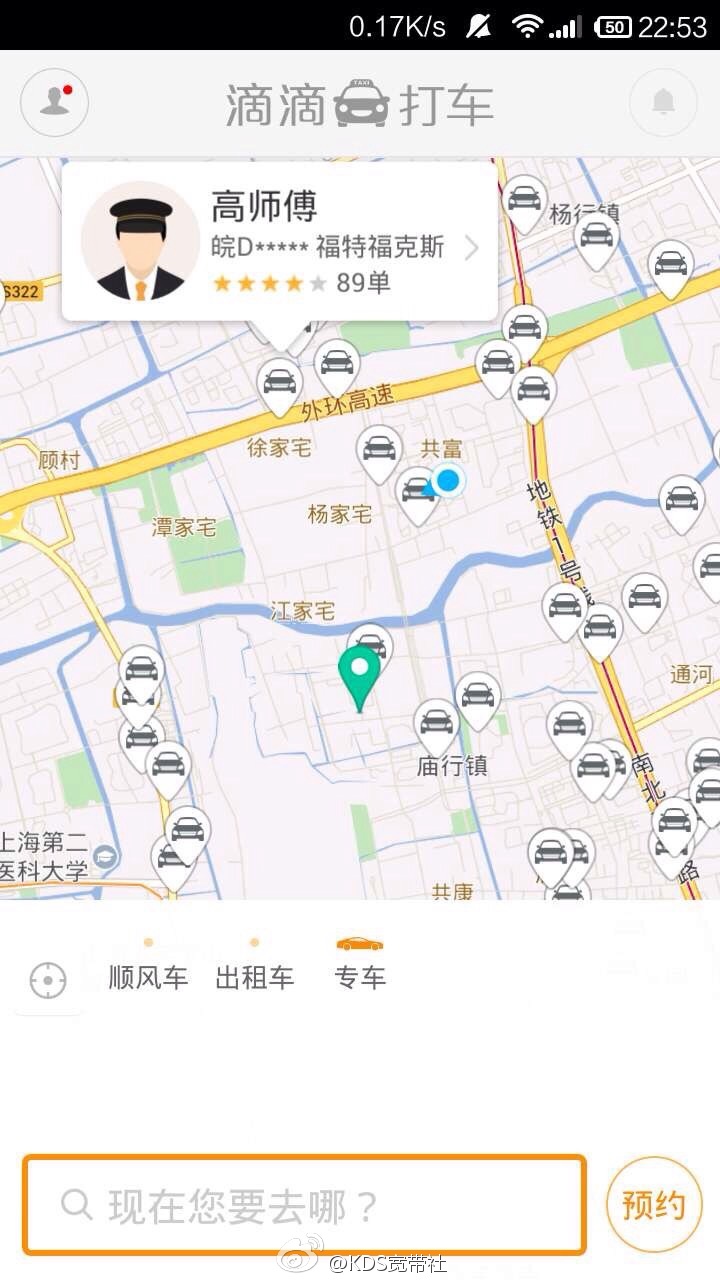The height and width of the screenshot is (1280, 720).
Task: Tap the 现在您要去哪 destination field
Action: click(304, 1205)
